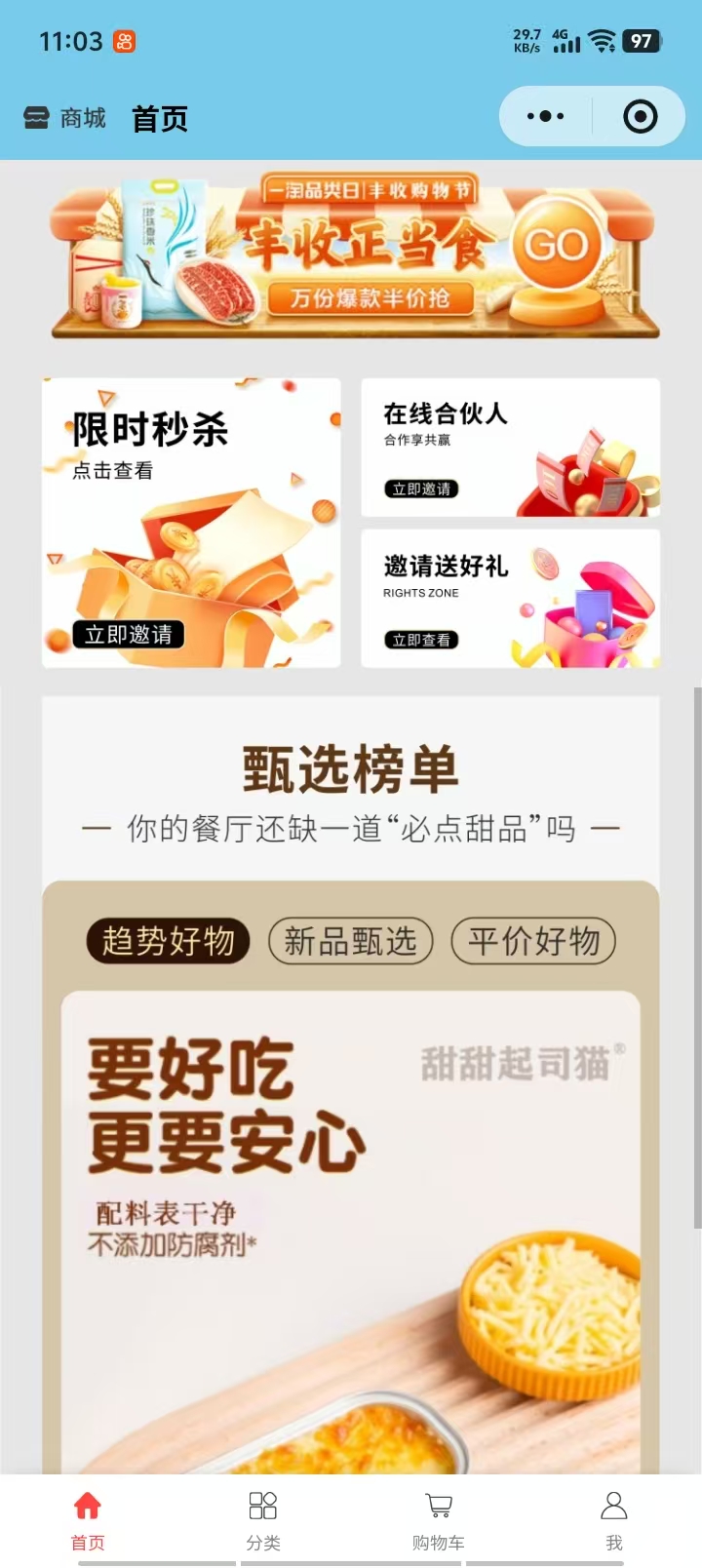Switch to the 新品甄选 chip
702x1568 pixels.
(350, 941)
